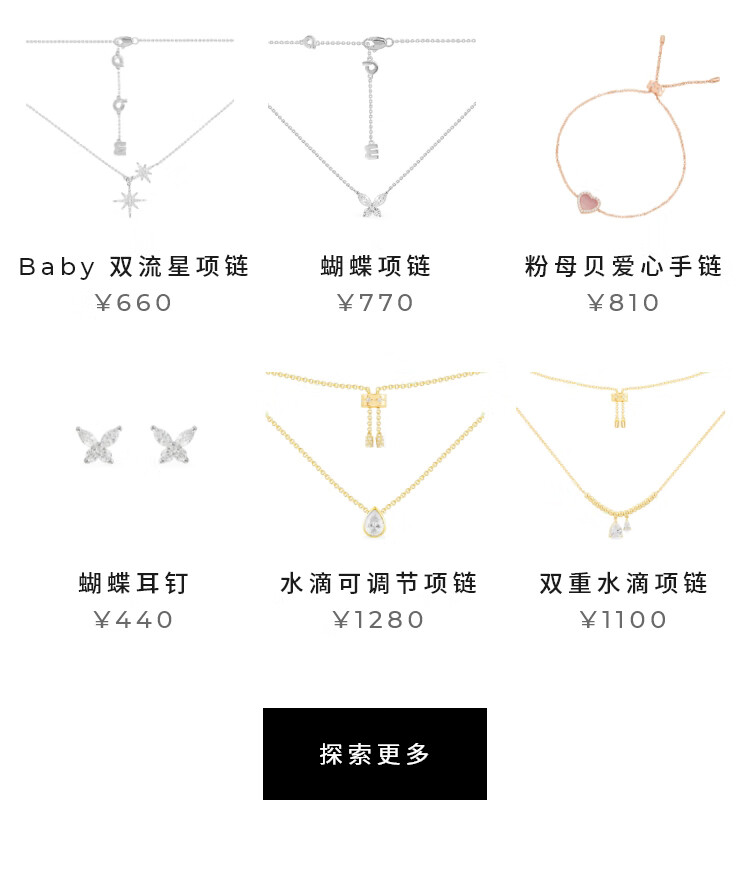
Task: Click the ¥770 price label
Action: 375,303
